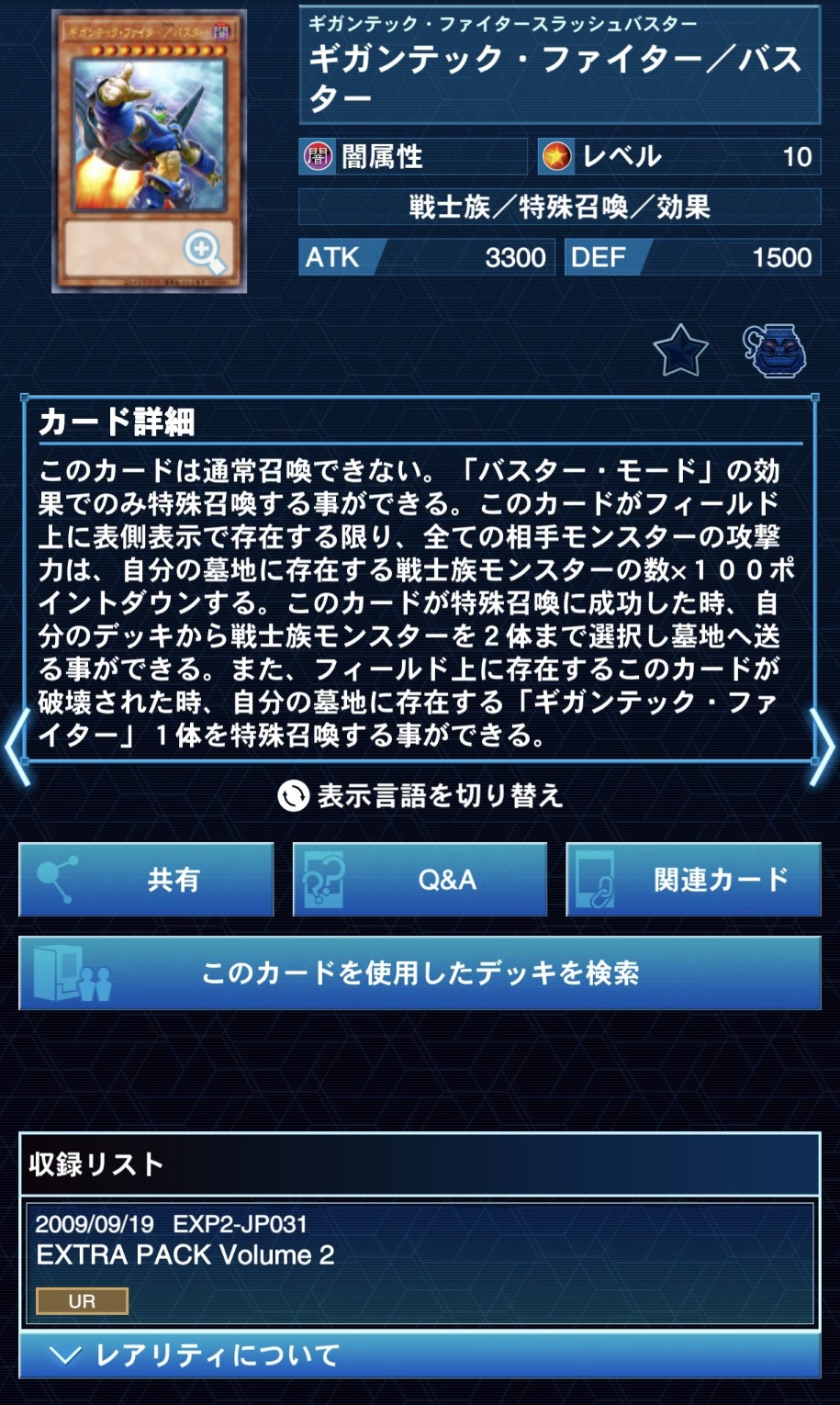This screenshot has height=1405, width=840.
Task: Go to the next card with right arrow
Action: click(x=822, y=746)
